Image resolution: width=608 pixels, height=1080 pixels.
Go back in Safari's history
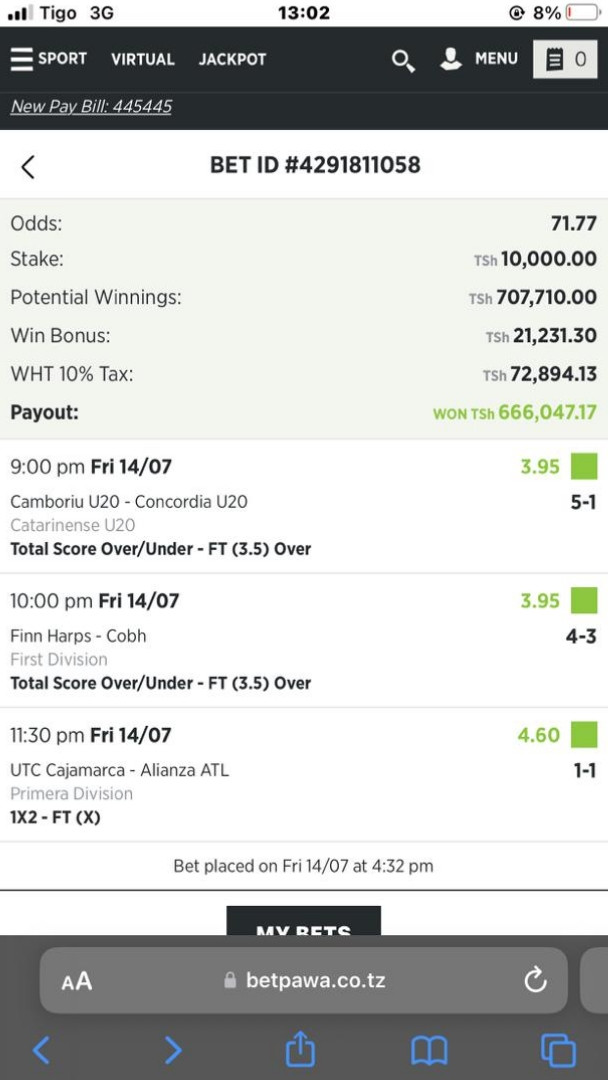(x=42, y=1050)
